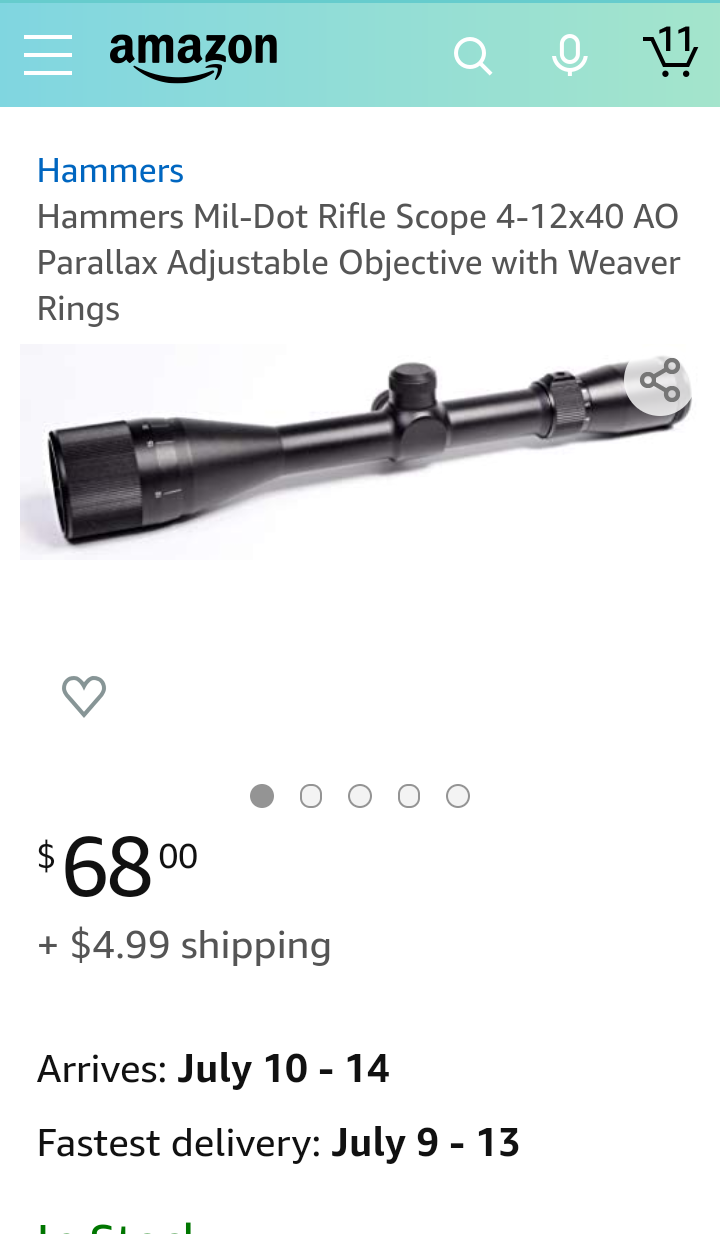Jump to the fifth product image dot

(x=458, y=796)
